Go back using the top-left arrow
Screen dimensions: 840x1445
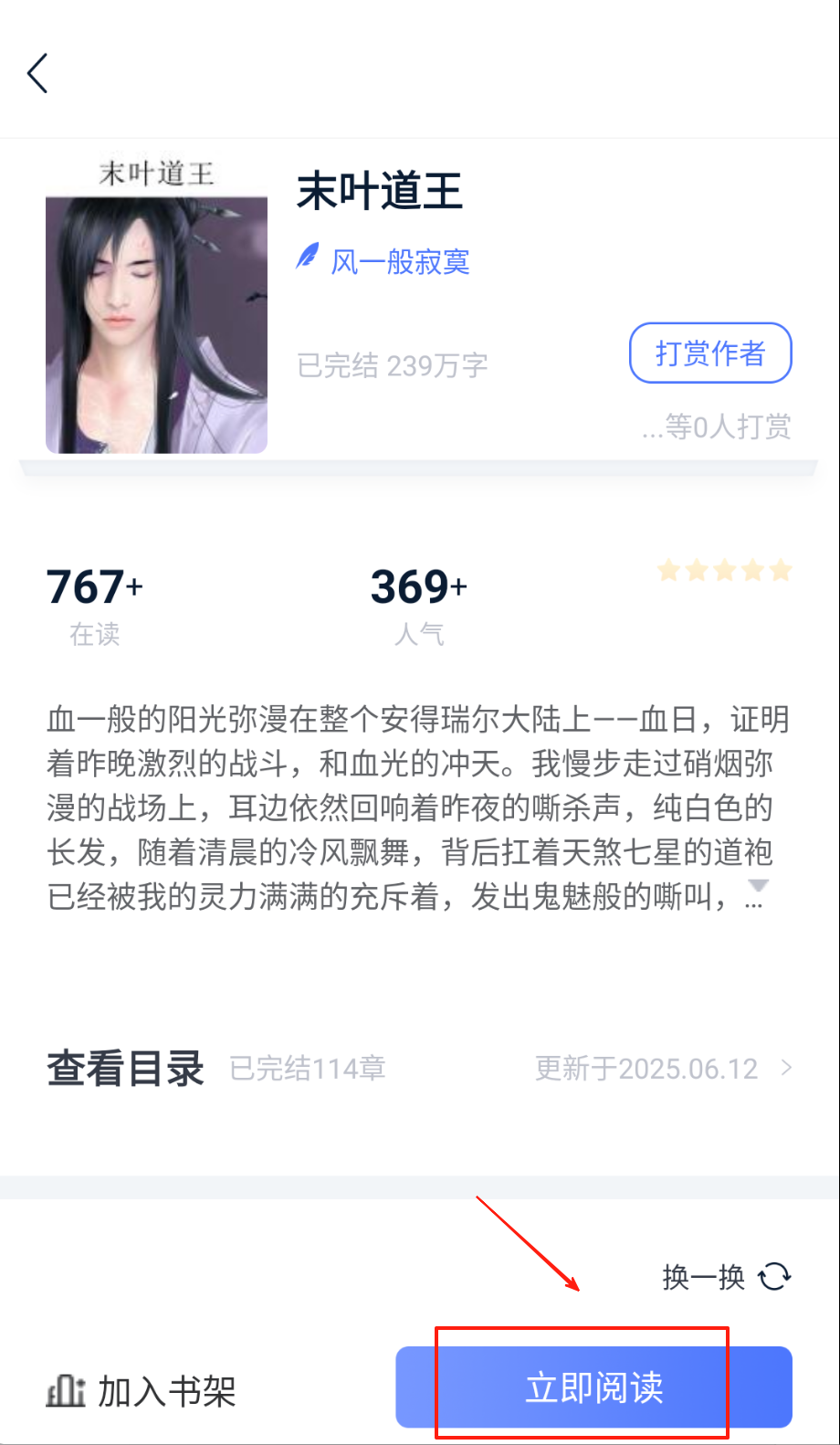37,74
